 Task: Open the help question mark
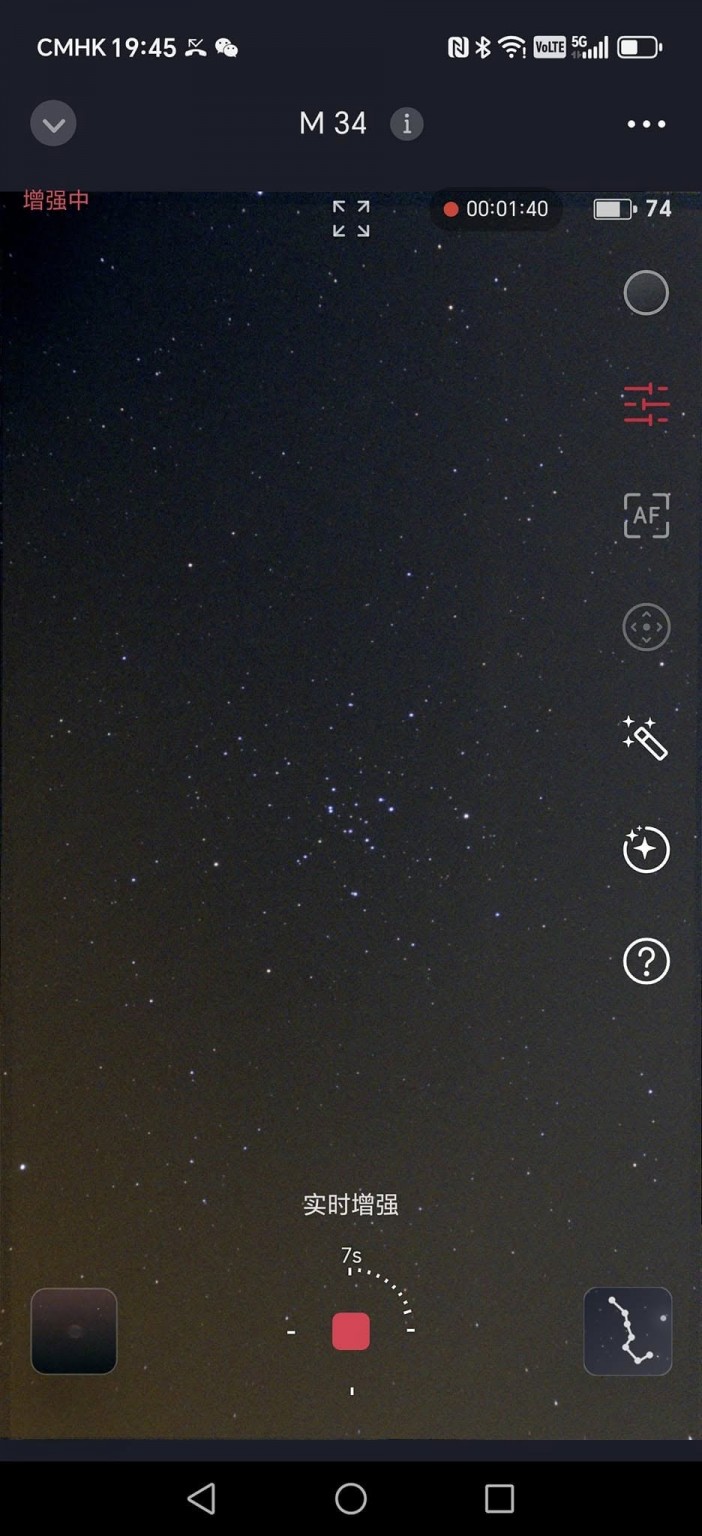pyautogui.click(x=646, y=961)
